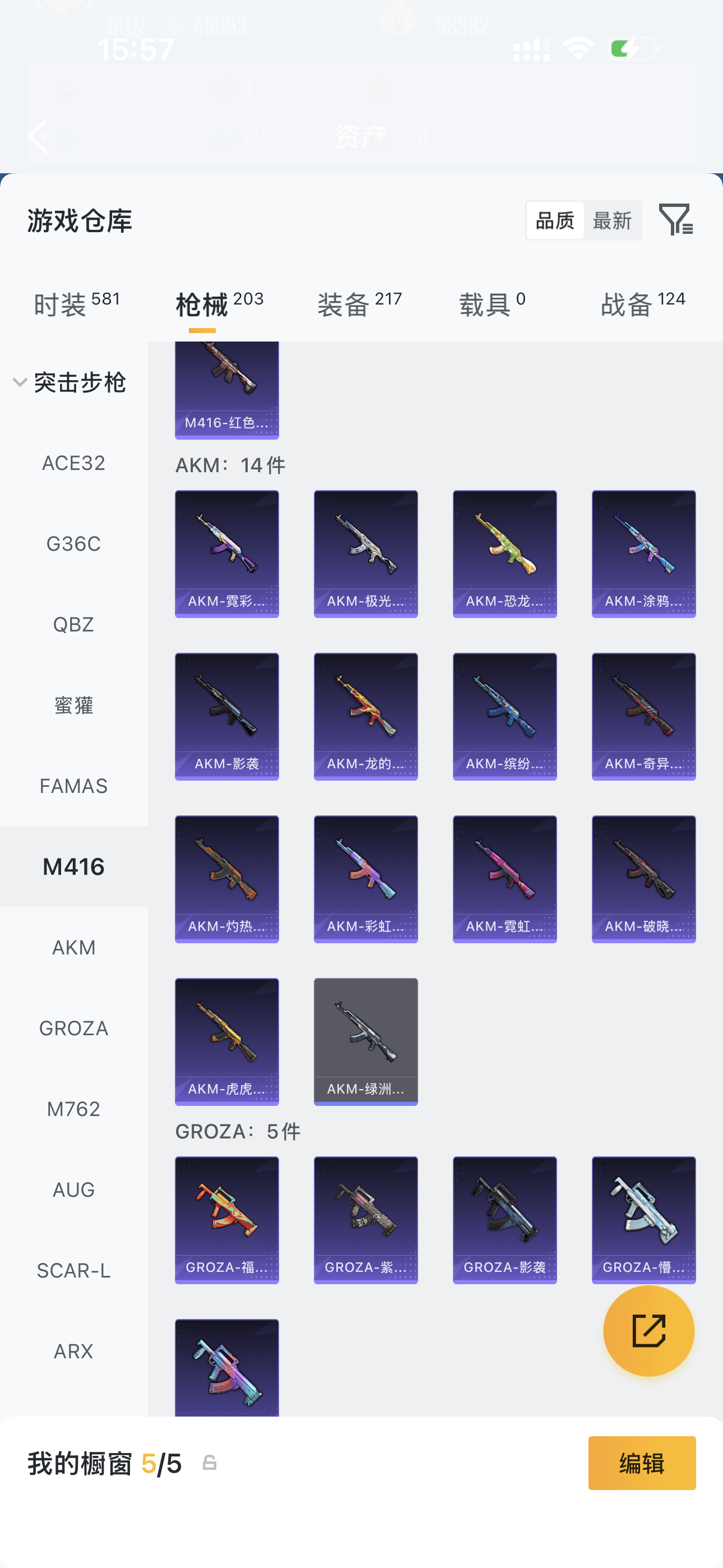This screenshot has width=723, height=1568.
Task: Open the 战备 tab
Action: [642, 304]
